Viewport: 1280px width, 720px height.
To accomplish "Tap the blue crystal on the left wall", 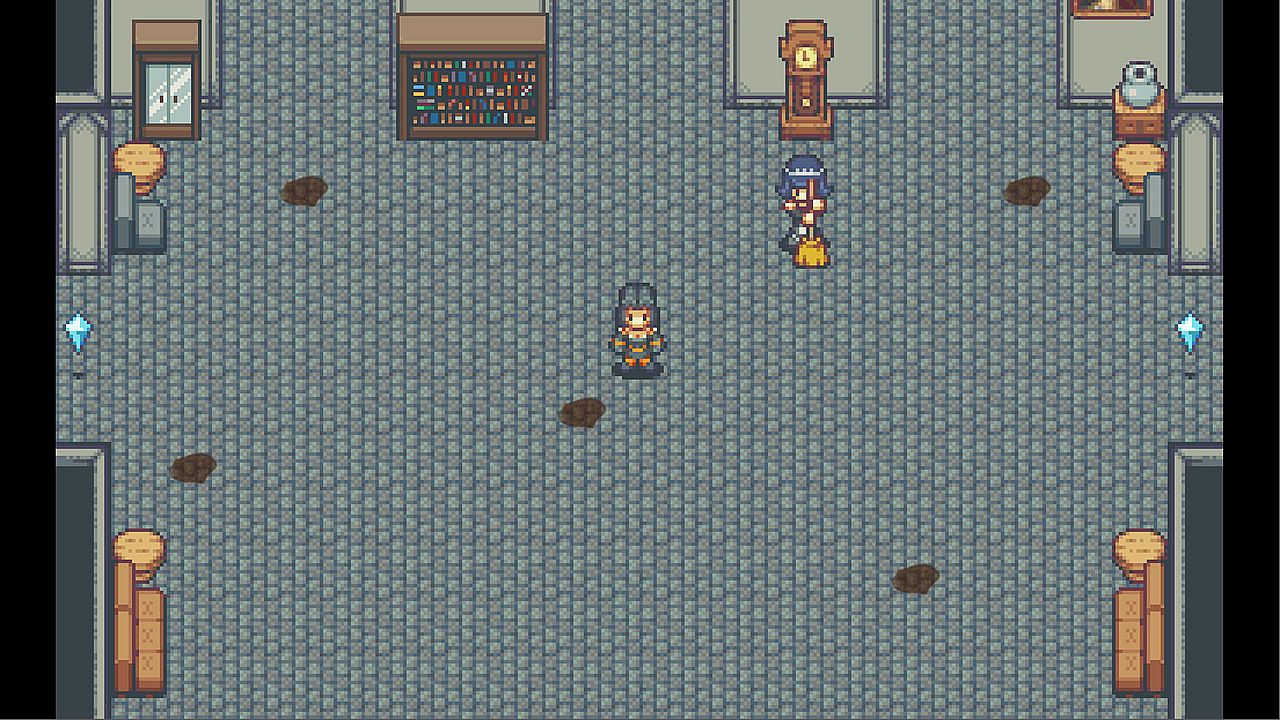I will [78, 331].
